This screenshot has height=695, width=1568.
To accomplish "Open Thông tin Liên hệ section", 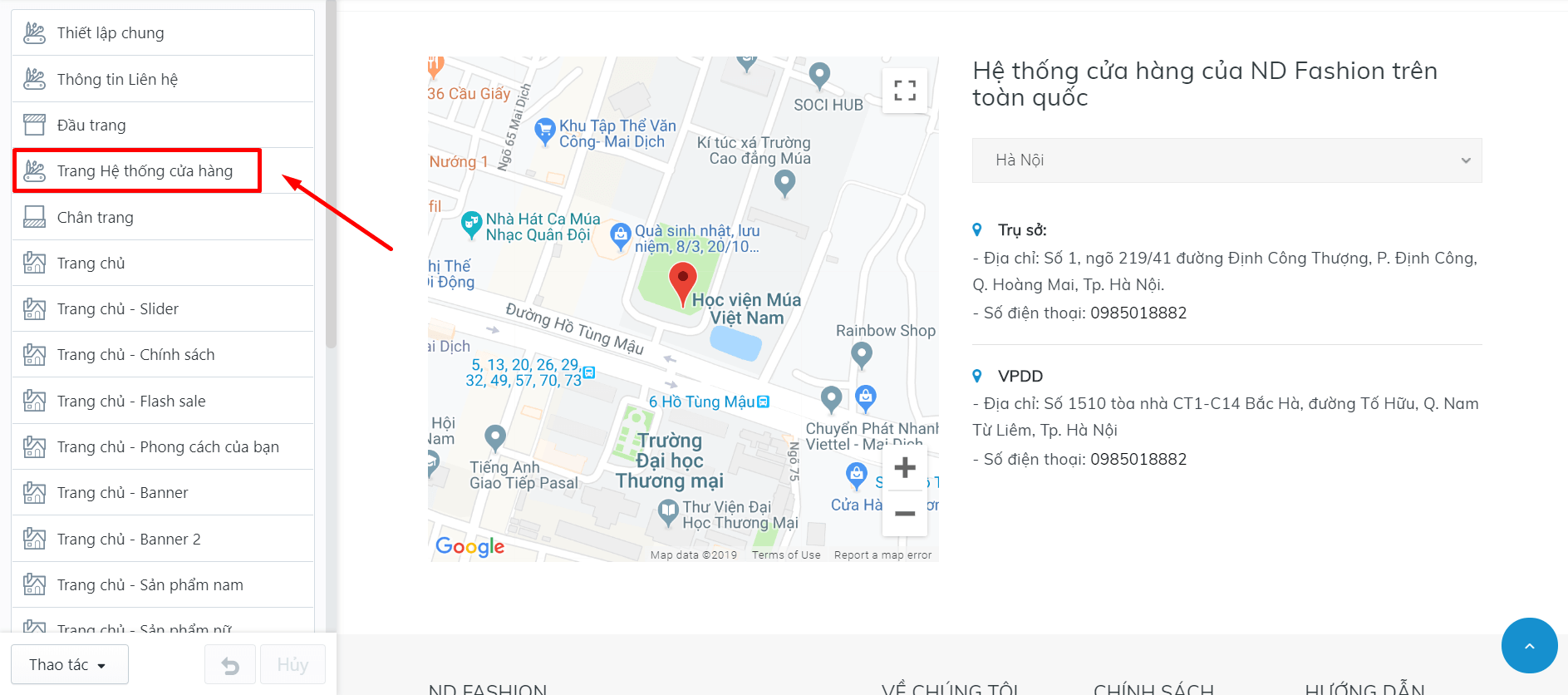I will (163, 79).
